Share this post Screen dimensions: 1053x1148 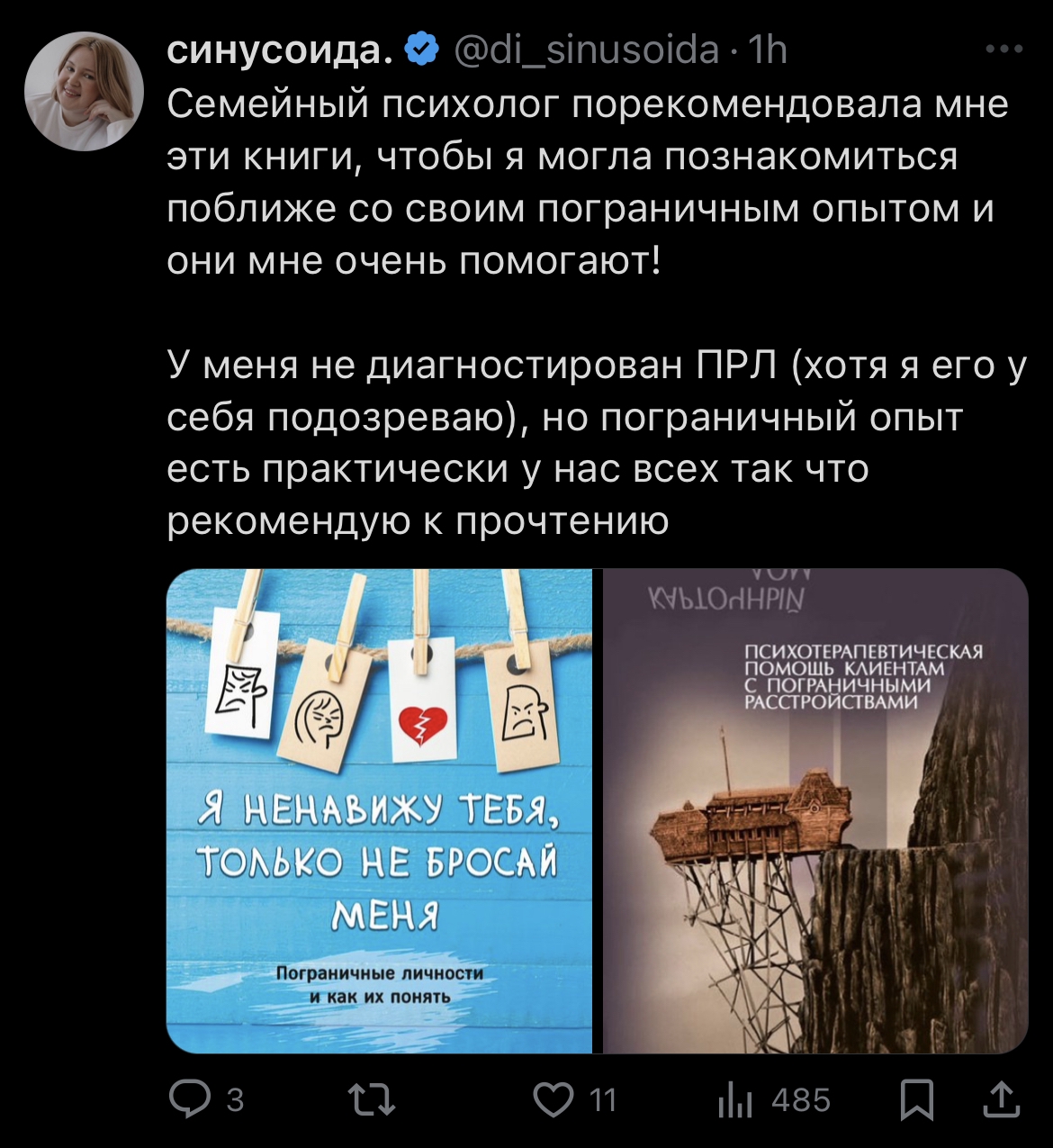(1002, 1099)
